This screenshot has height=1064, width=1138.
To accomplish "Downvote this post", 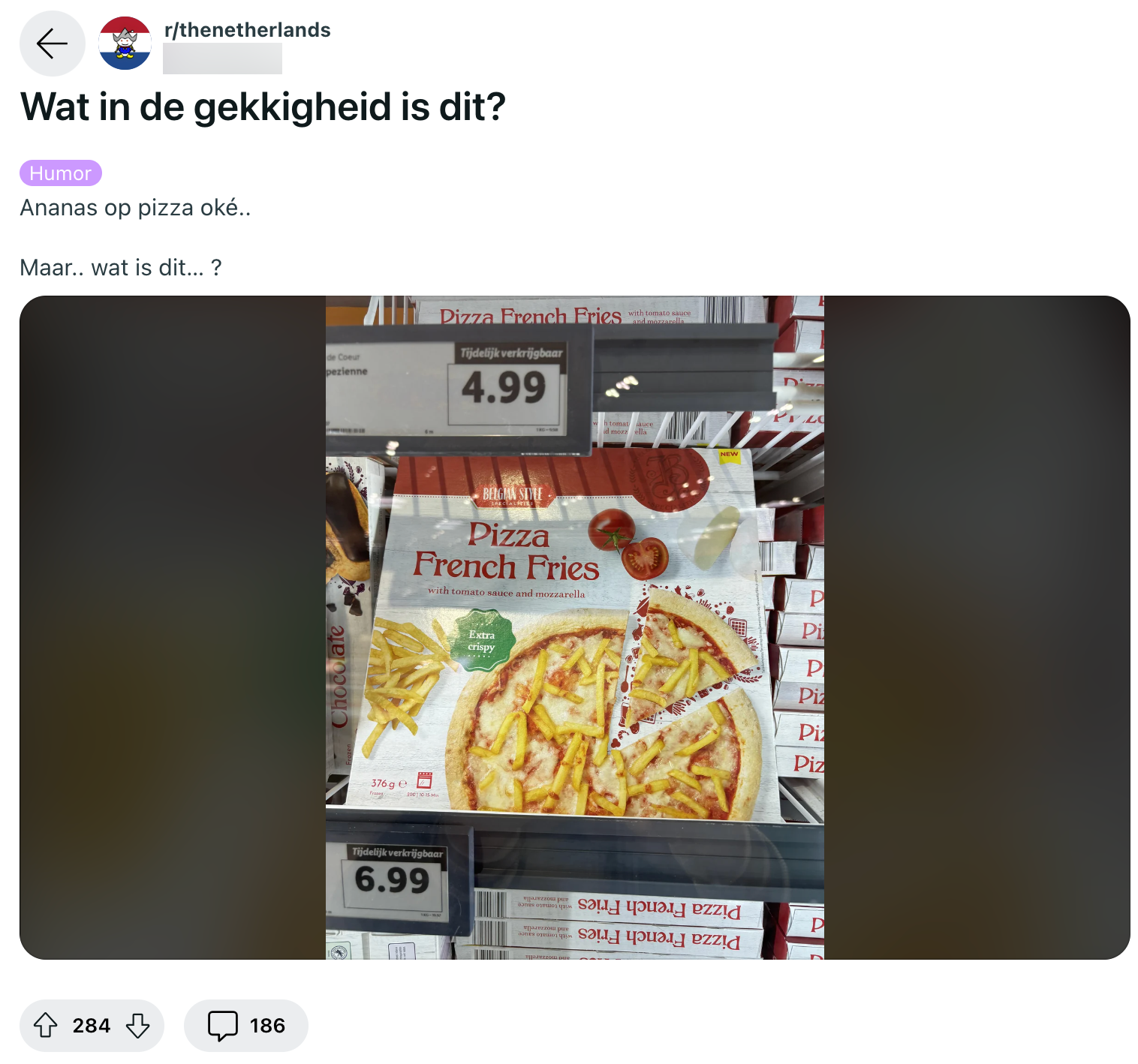I will click(138, 1025).
